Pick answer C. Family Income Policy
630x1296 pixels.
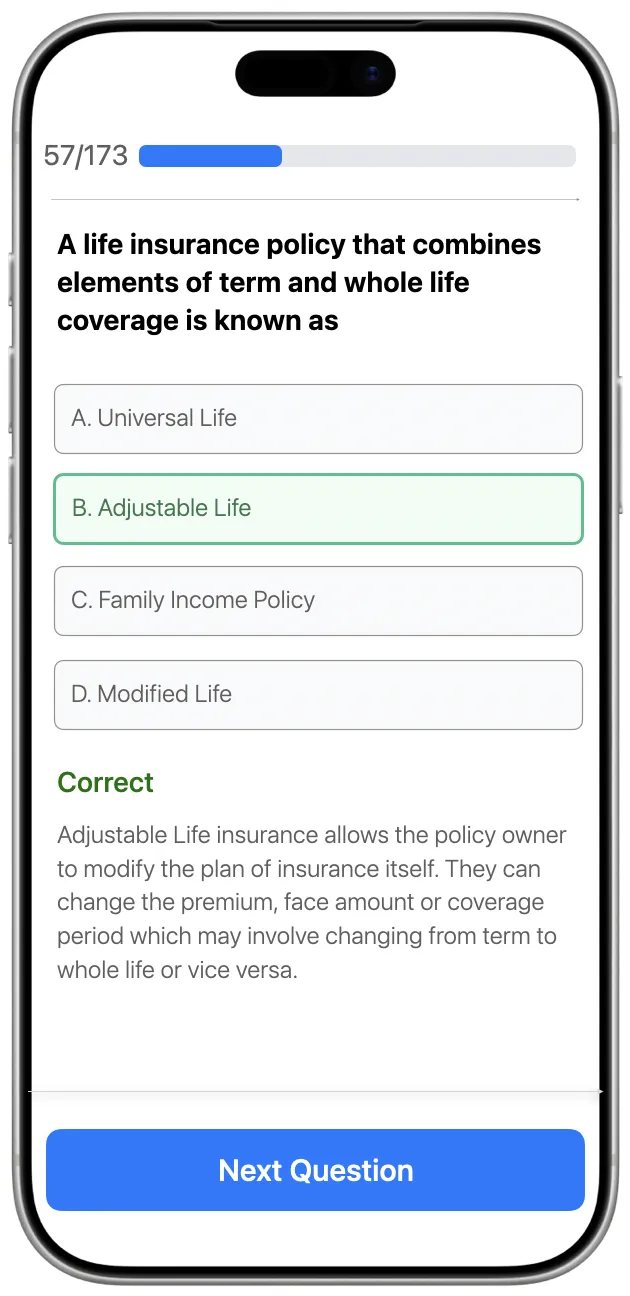tap(318, 600)
